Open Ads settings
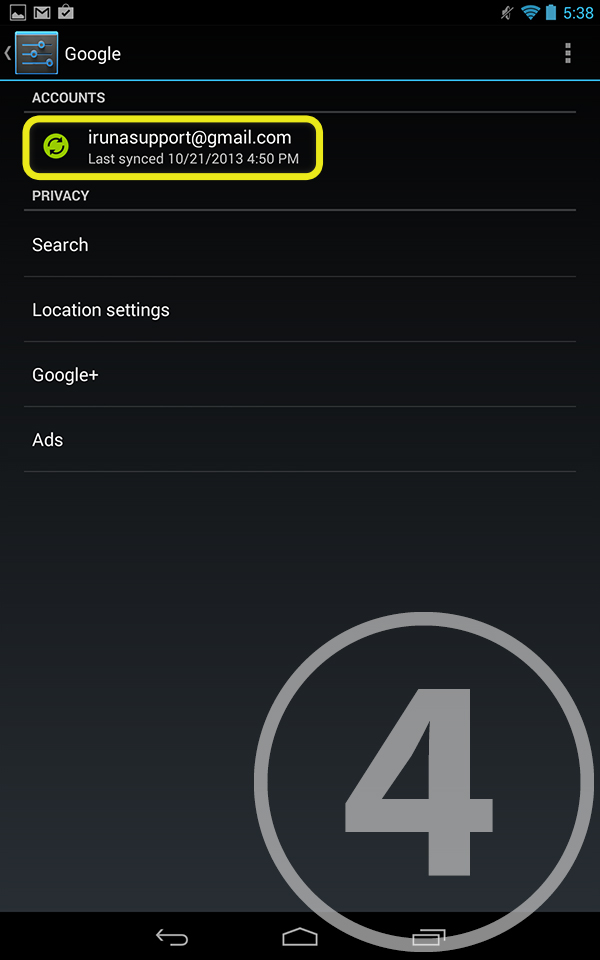600x960 pixels. tap(300, 439)
